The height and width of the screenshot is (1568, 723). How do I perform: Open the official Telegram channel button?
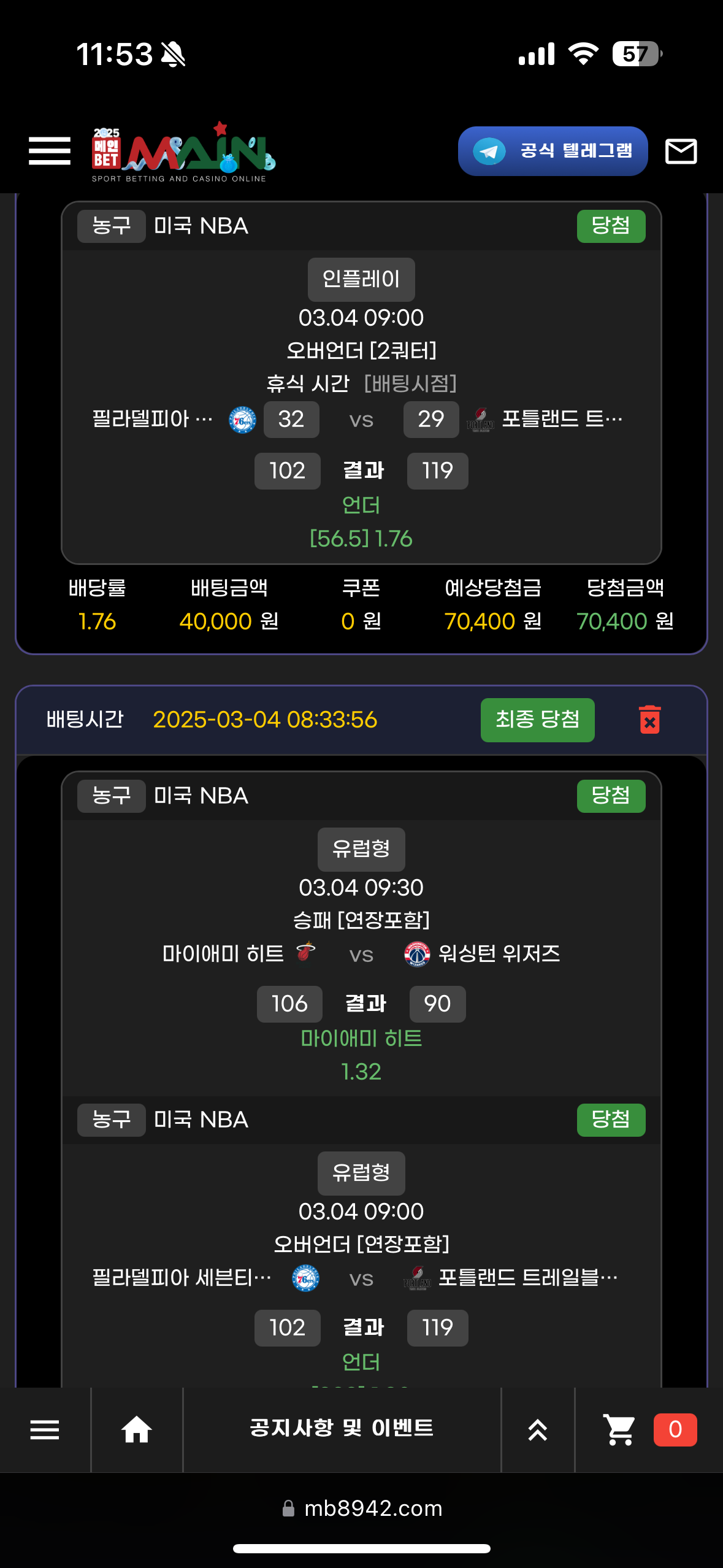[553, 151]
